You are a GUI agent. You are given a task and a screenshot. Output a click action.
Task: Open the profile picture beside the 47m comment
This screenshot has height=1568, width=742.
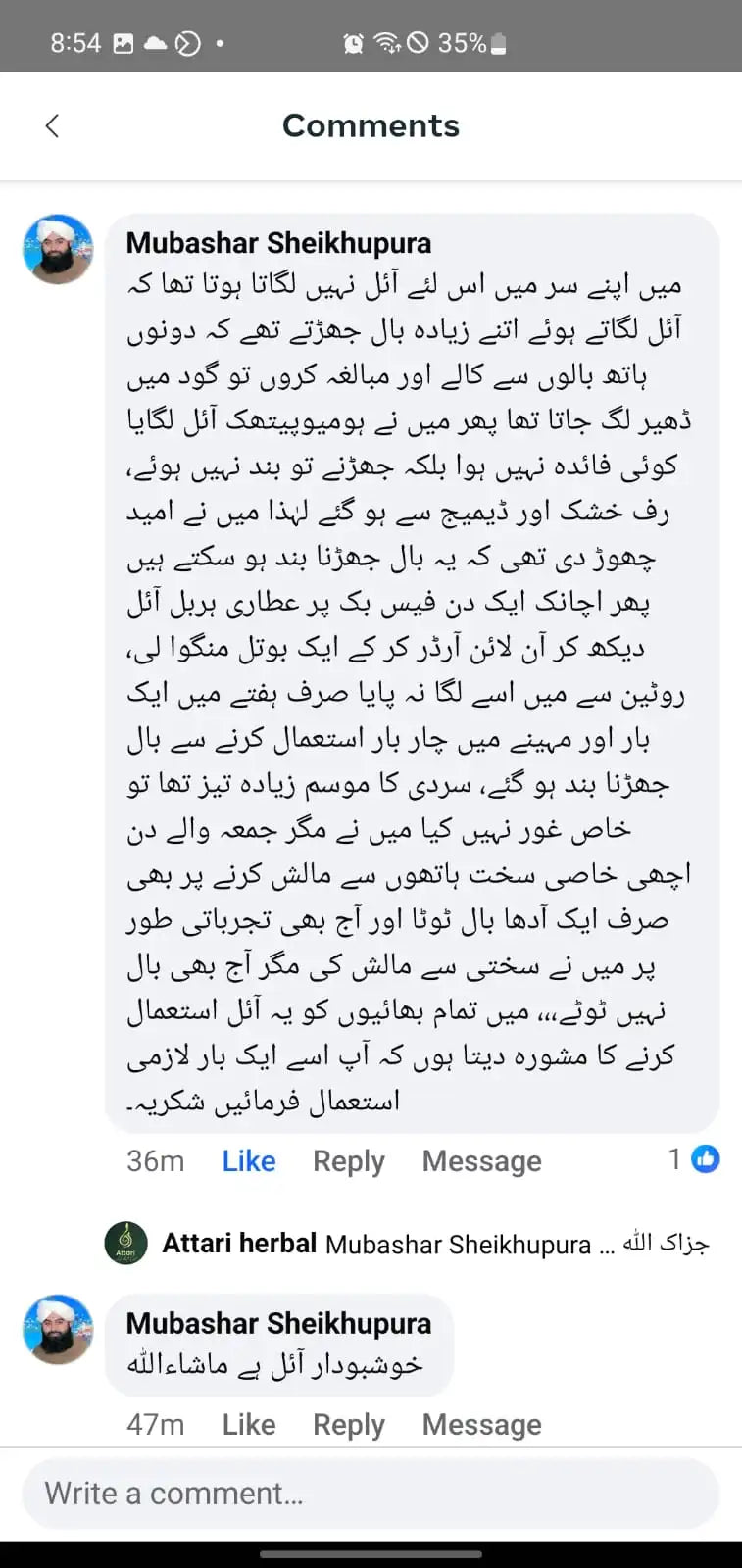[x=59, y=1330]
